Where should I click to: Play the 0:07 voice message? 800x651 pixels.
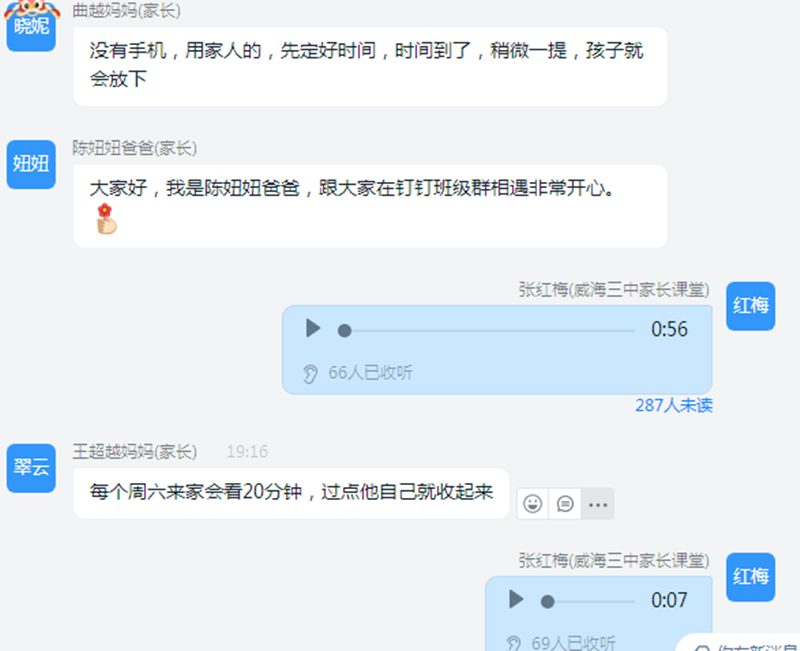coord(516,600)
